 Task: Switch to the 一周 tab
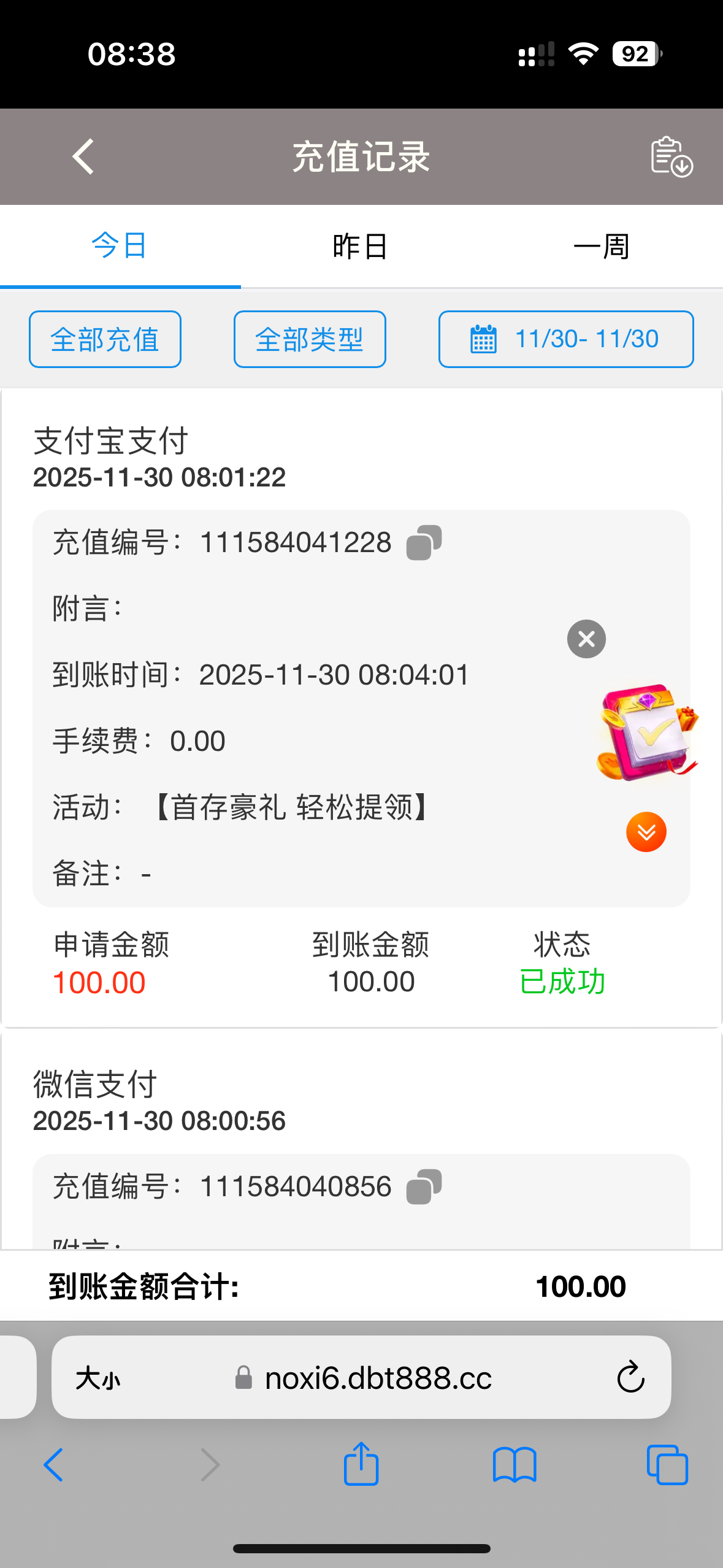(601, 247)
